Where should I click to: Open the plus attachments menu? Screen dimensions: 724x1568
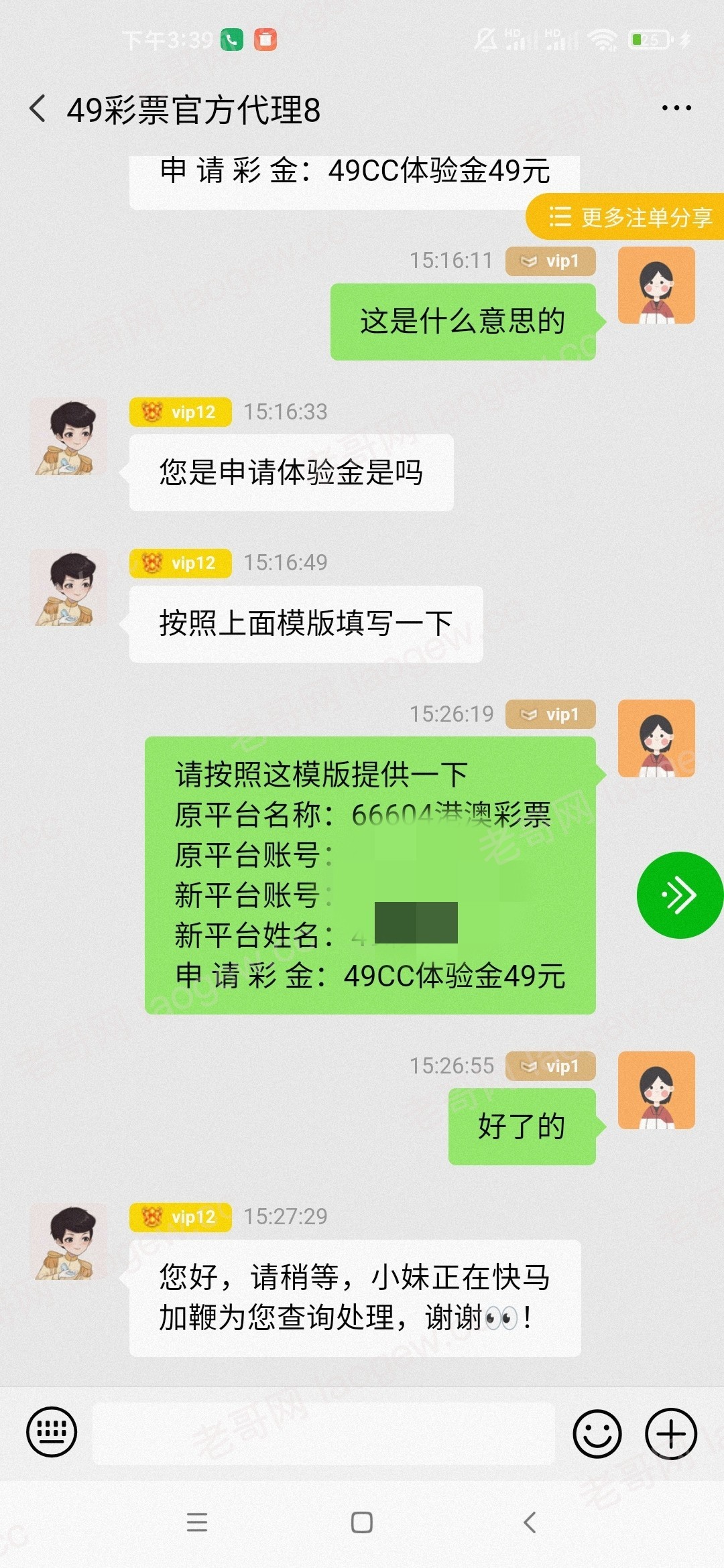point(670,1433)
